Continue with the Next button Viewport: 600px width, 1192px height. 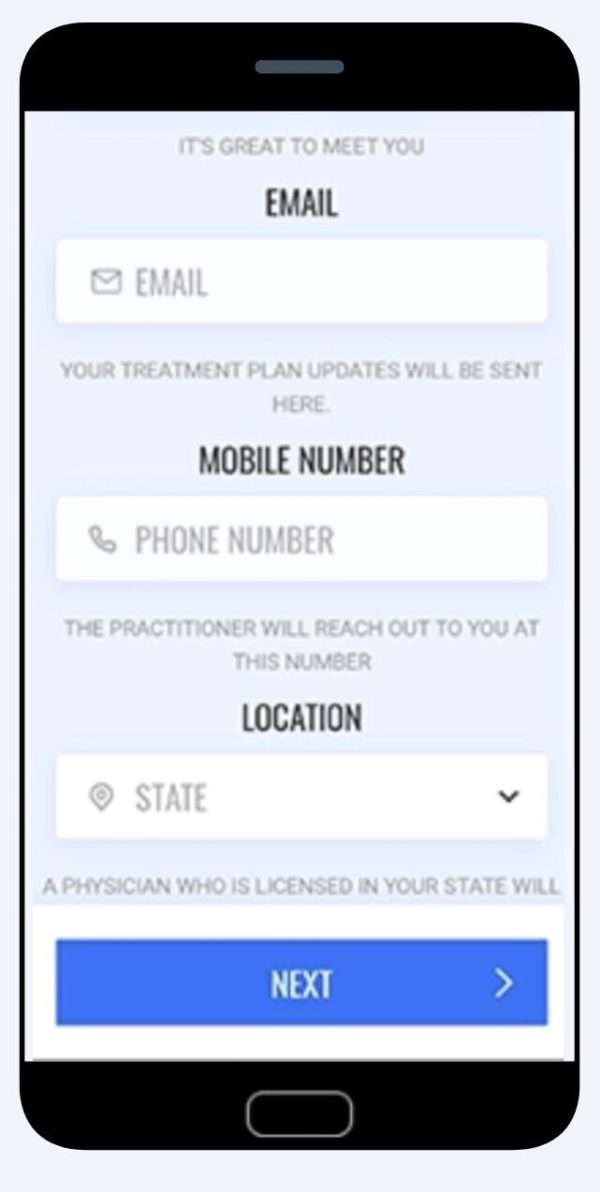[300, 983]
